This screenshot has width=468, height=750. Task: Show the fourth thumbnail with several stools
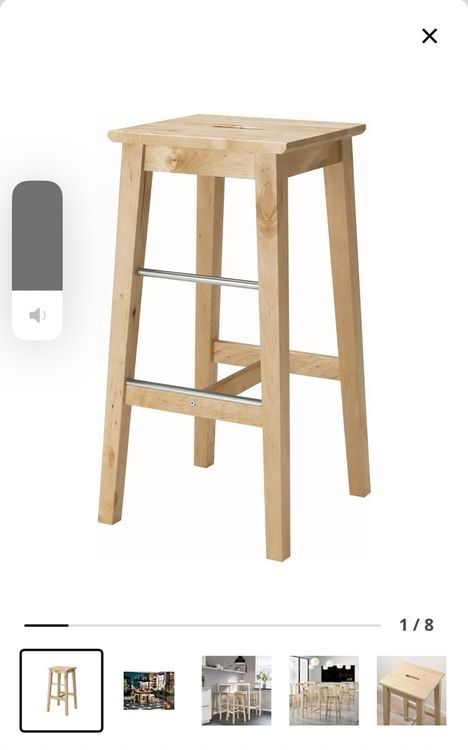(324, 690)
